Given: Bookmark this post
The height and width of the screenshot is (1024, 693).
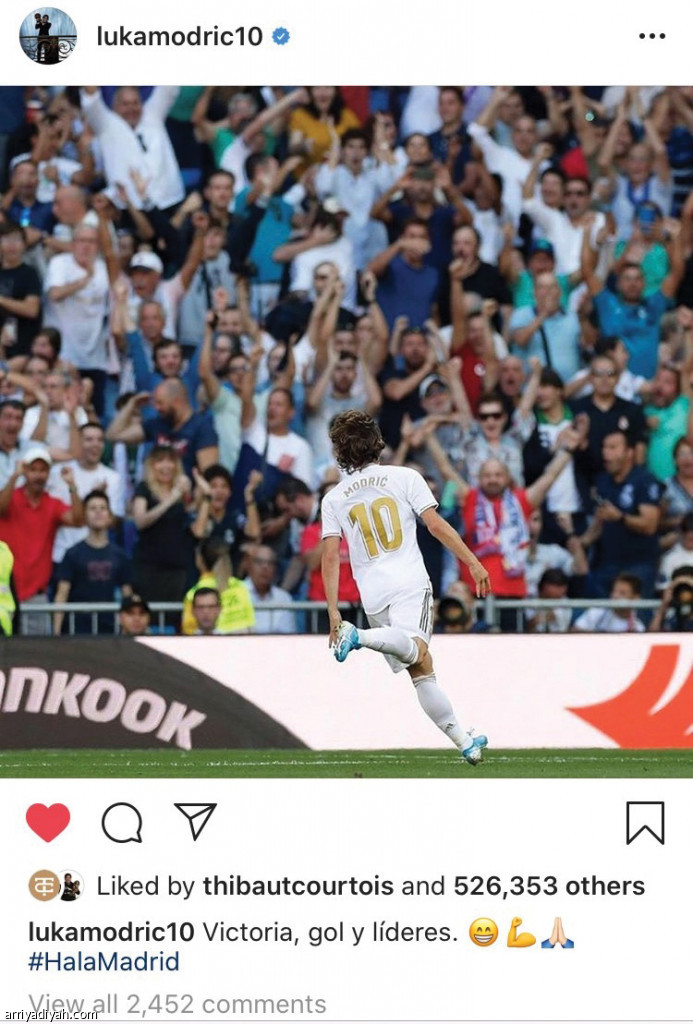Looking at the screenshot, I should (x=645, y=822).
